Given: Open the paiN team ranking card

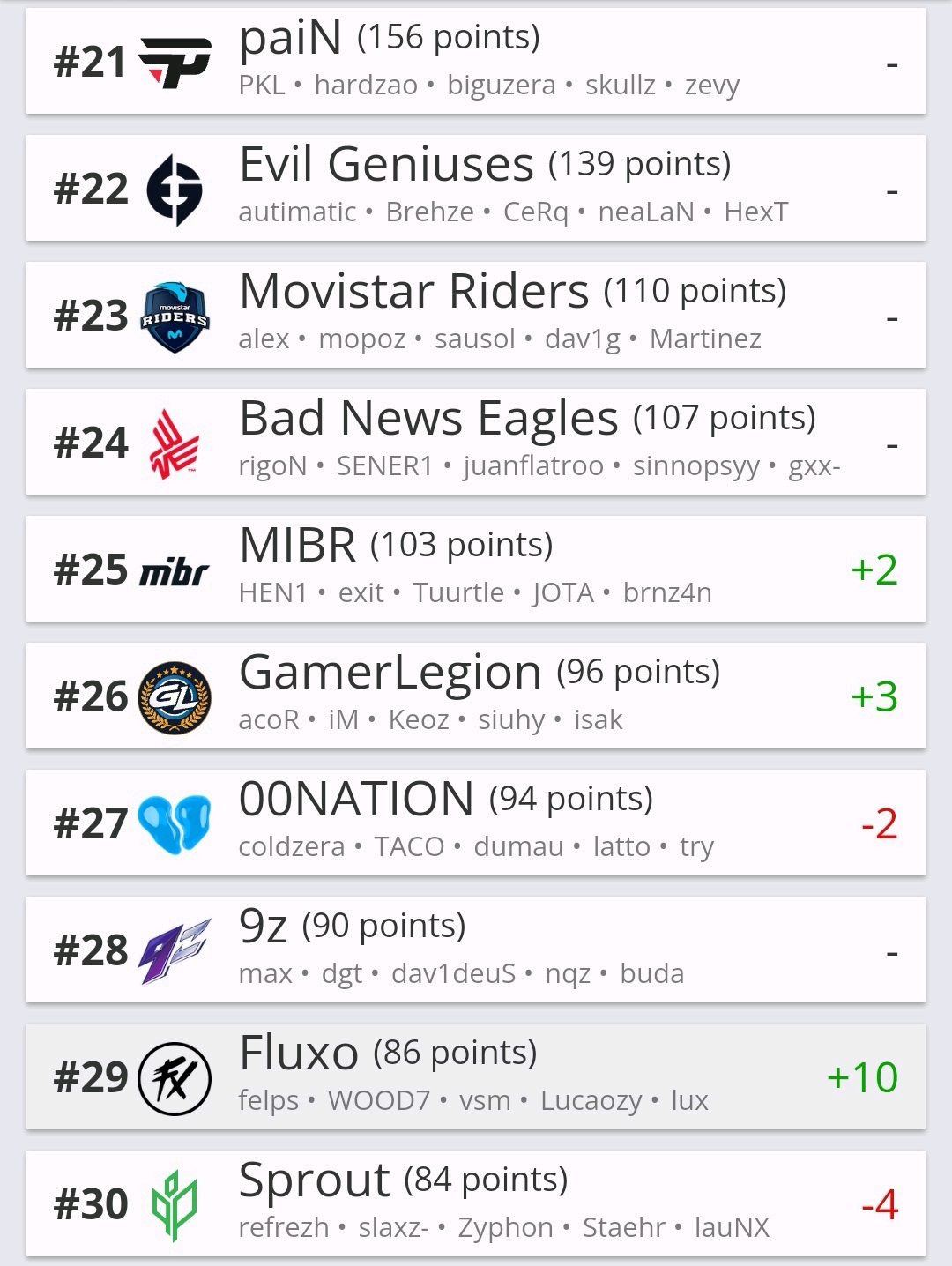Looking at the screenshot, I should pos(476,61).
